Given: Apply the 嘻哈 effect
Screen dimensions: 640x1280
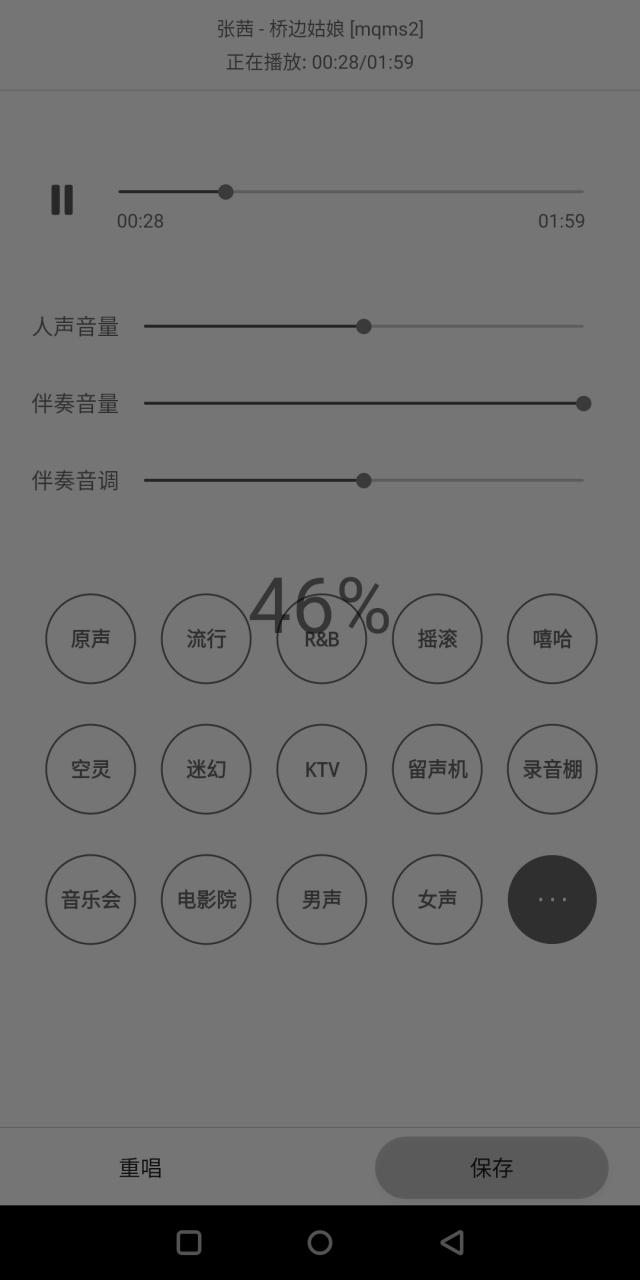Looking at the screenshot, I should [552, 639].
